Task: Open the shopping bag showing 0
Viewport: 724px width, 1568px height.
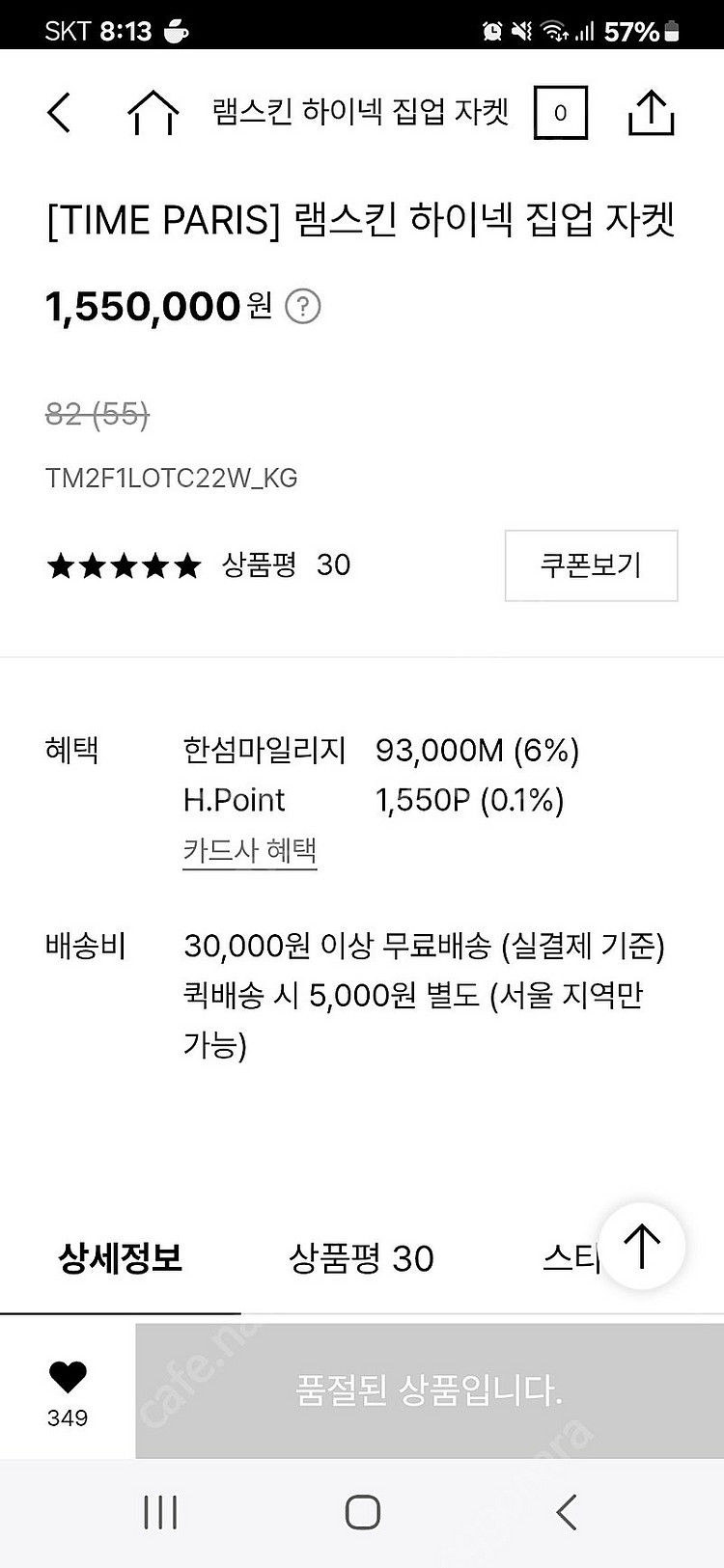Action: pyautogui.click(x=560, y=113)
